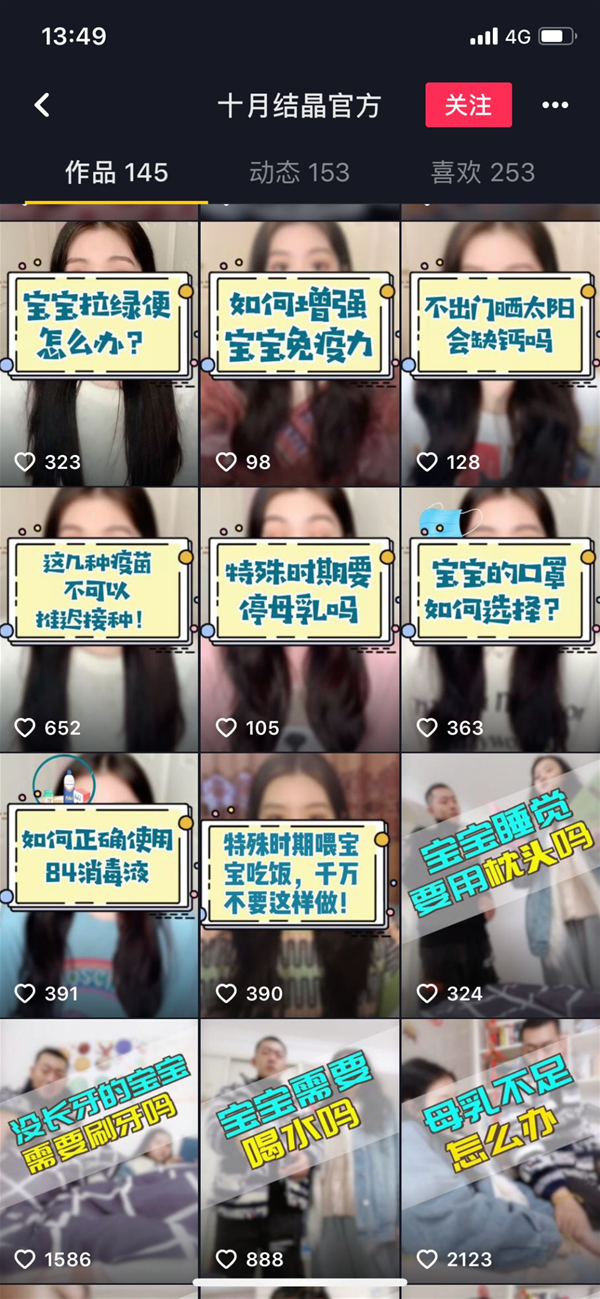
Task: Go back using the back arrow
Action: 42,105
